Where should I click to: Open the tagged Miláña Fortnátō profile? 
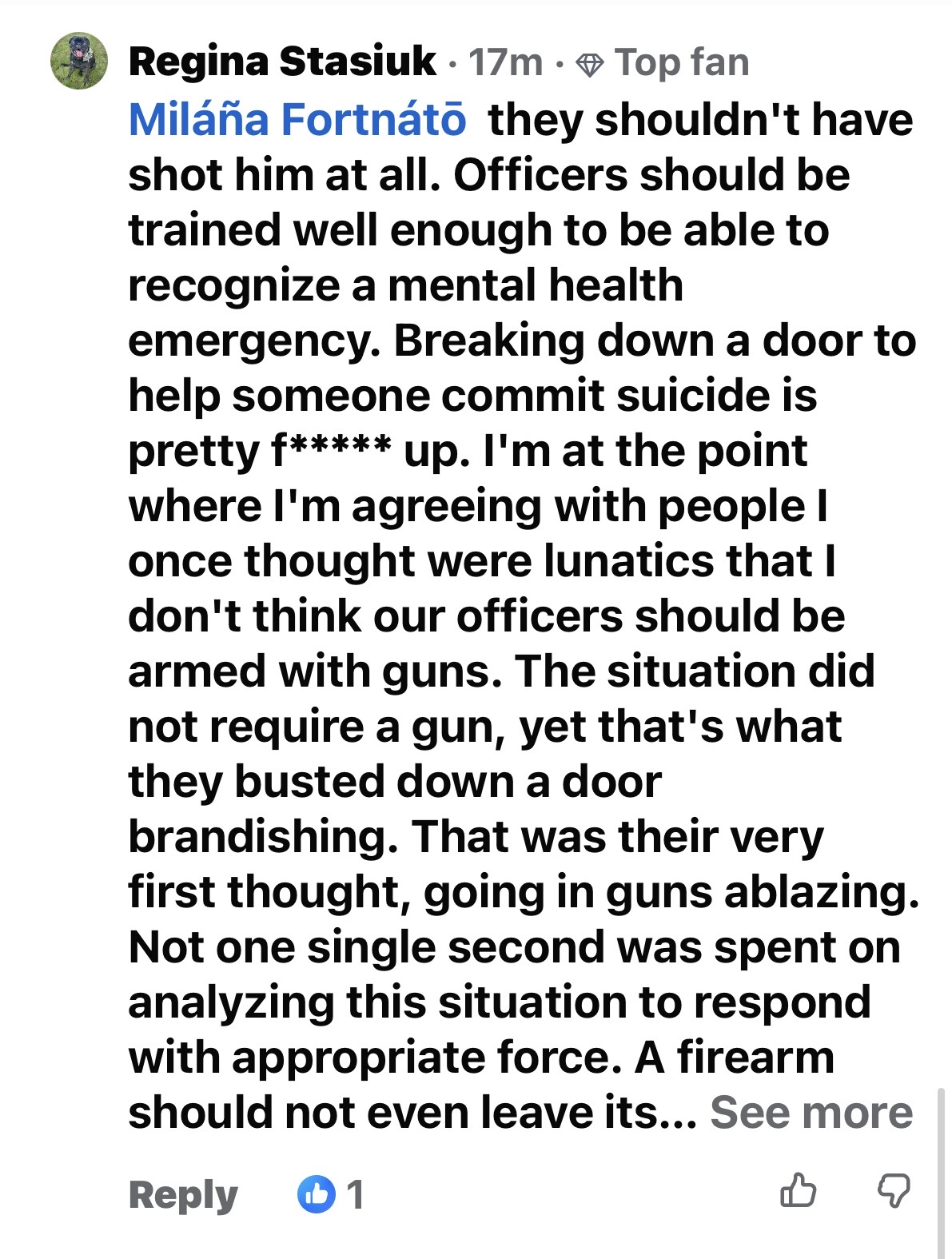(297, 120)
